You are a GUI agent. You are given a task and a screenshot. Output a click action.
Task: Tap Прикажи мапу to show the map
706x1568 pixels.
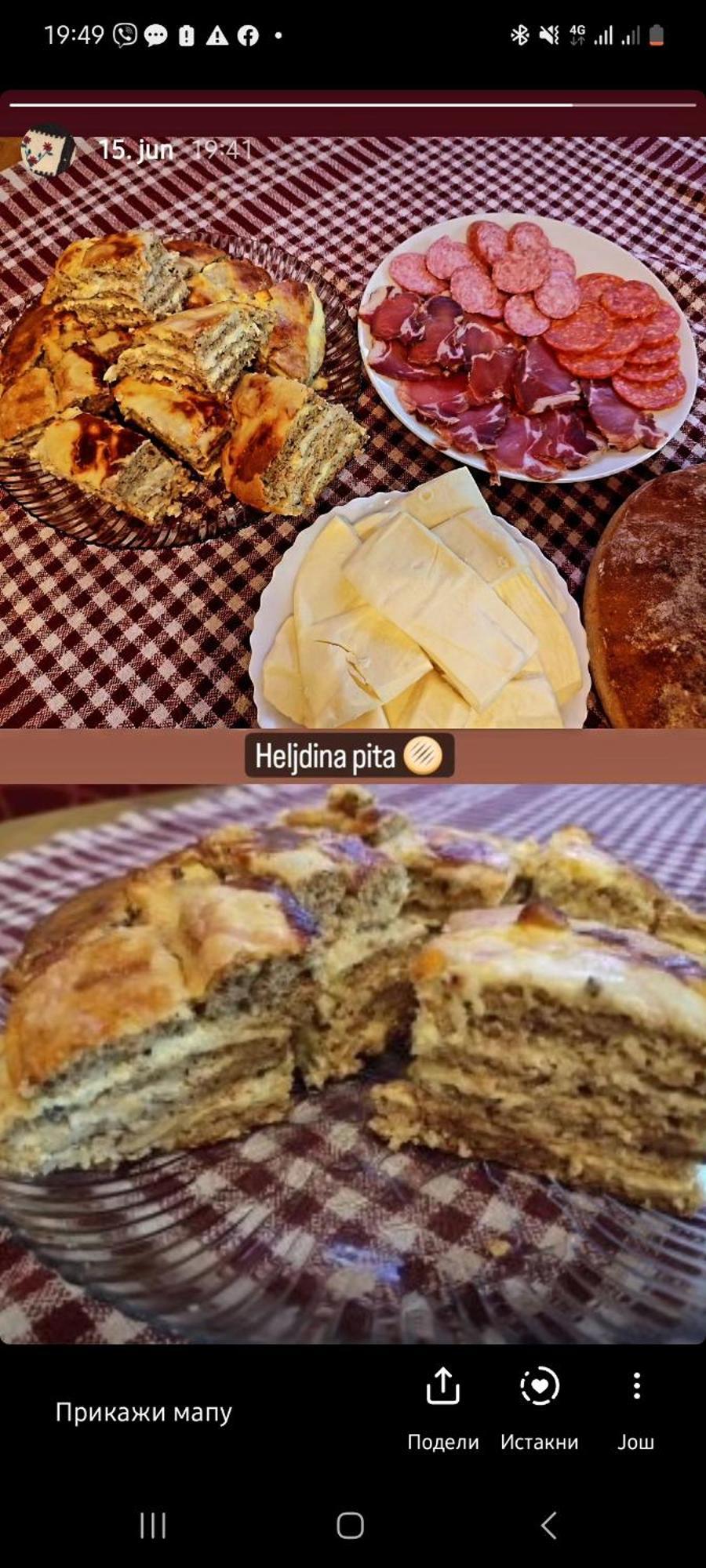(x=144, y=1412)
